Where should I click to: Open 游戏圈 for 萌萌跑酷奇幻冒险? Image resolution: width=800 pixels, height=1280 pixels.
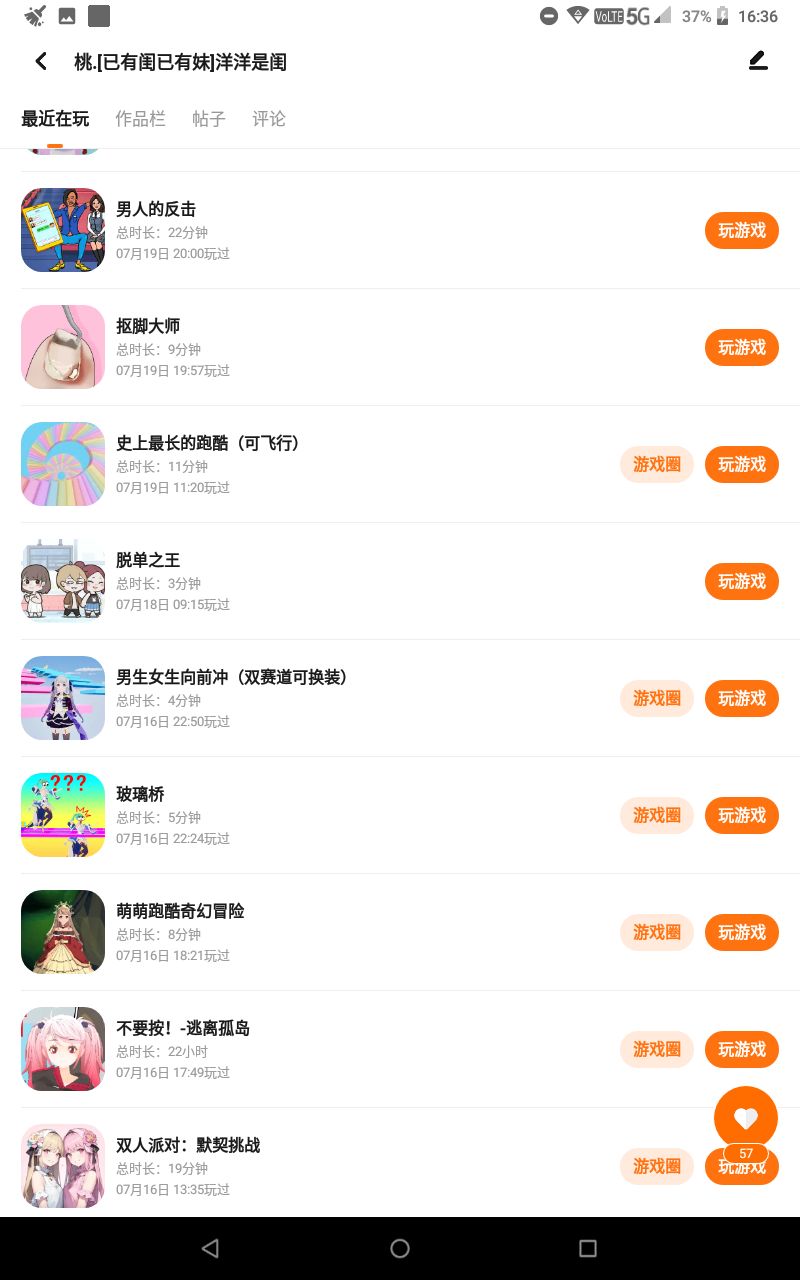tap(657, 933)
